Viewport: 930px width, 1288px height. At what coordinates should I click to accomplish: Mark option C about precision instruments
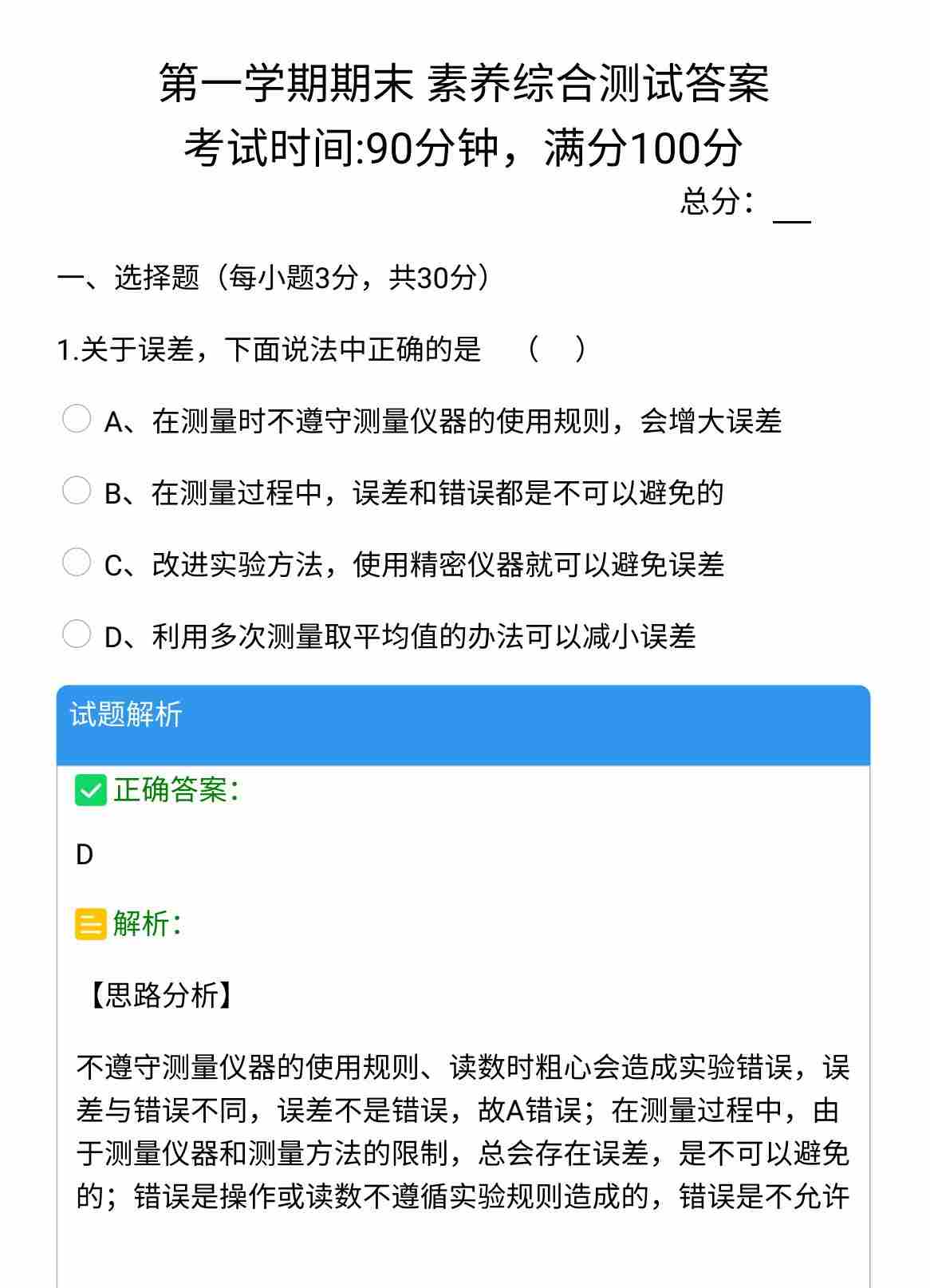[x=77, y=563]
